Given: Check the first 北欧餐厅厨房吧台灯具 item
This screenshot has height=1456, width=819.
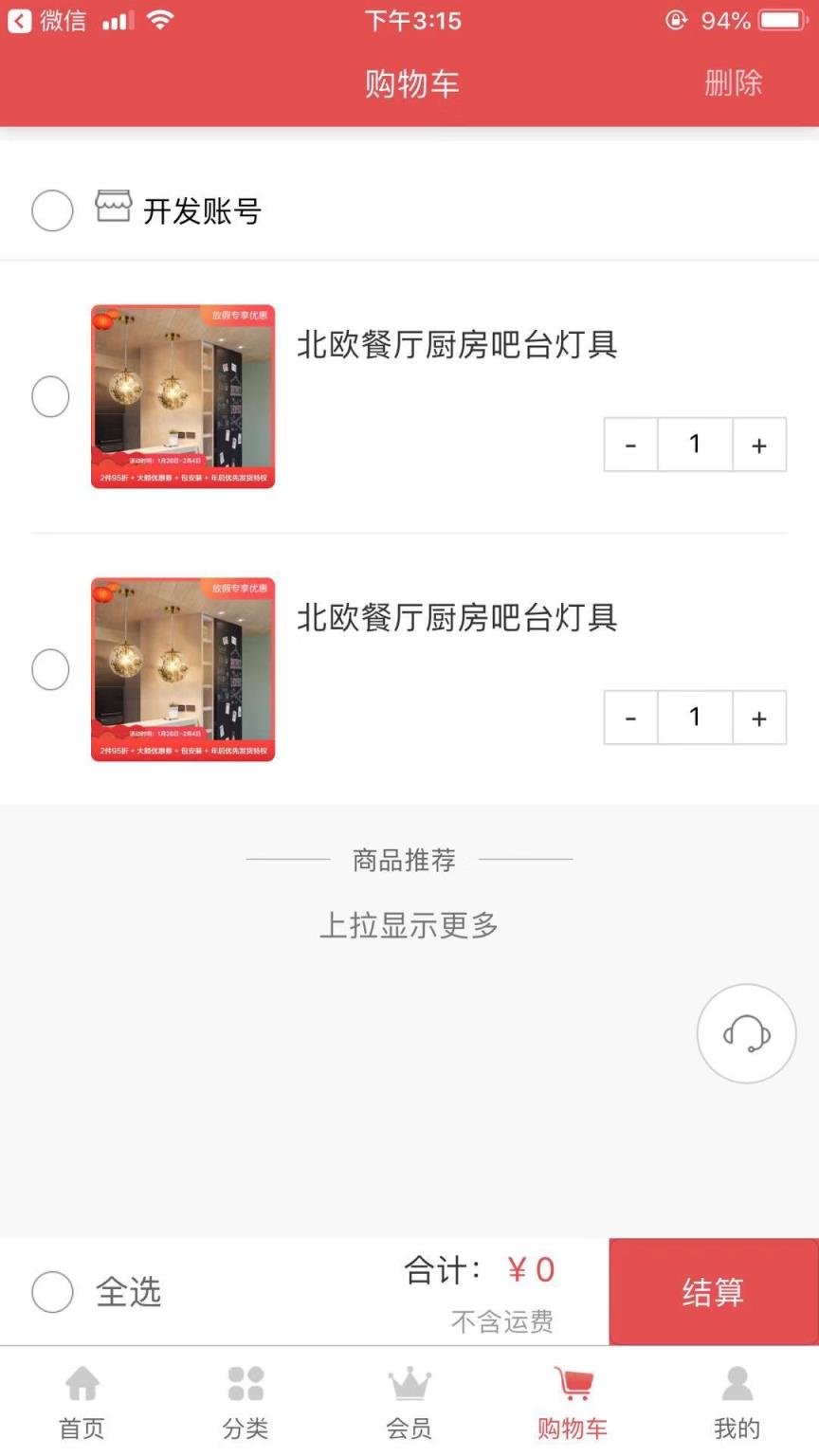Looking at the screenshot, I should pos(50,396).
